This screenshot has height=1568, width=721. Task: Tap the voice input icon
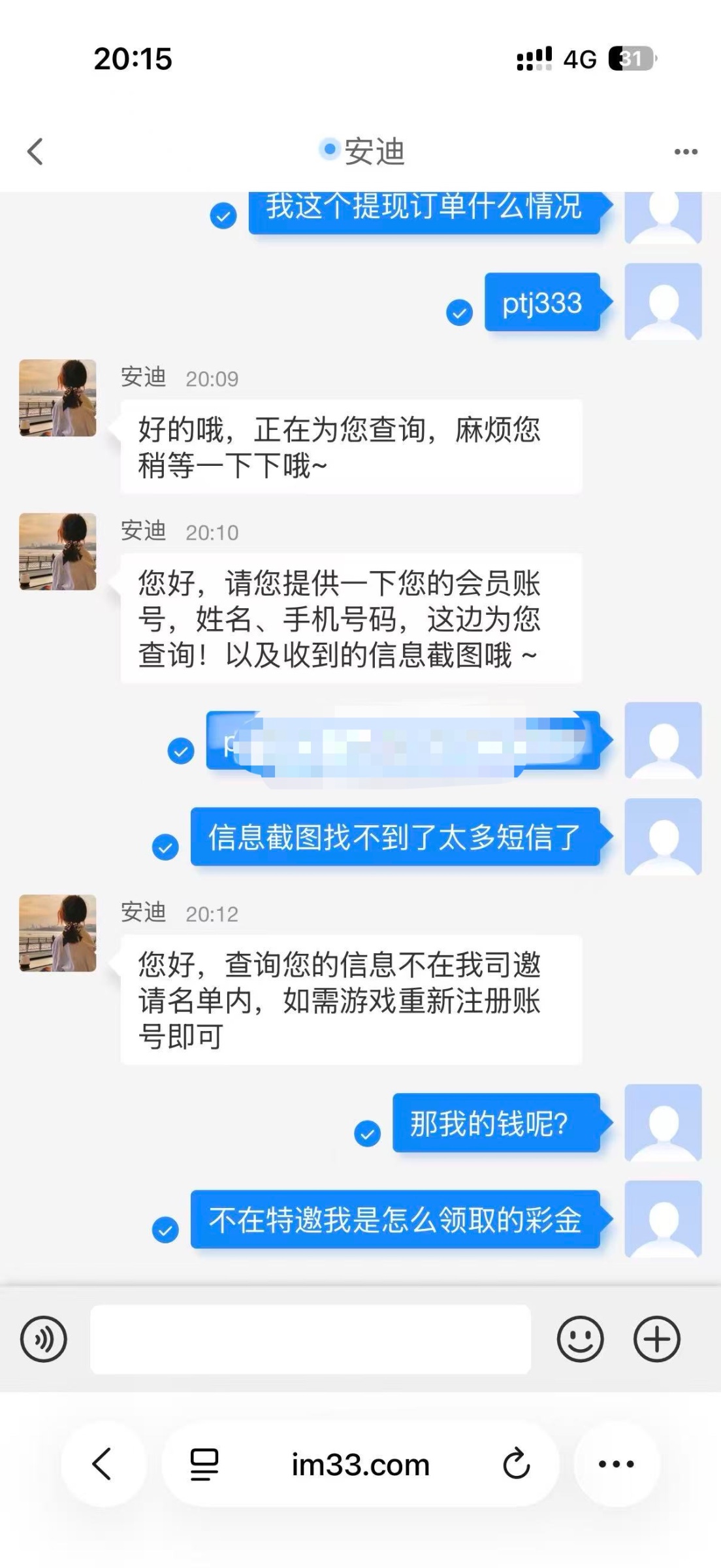tap(44, 1339)
